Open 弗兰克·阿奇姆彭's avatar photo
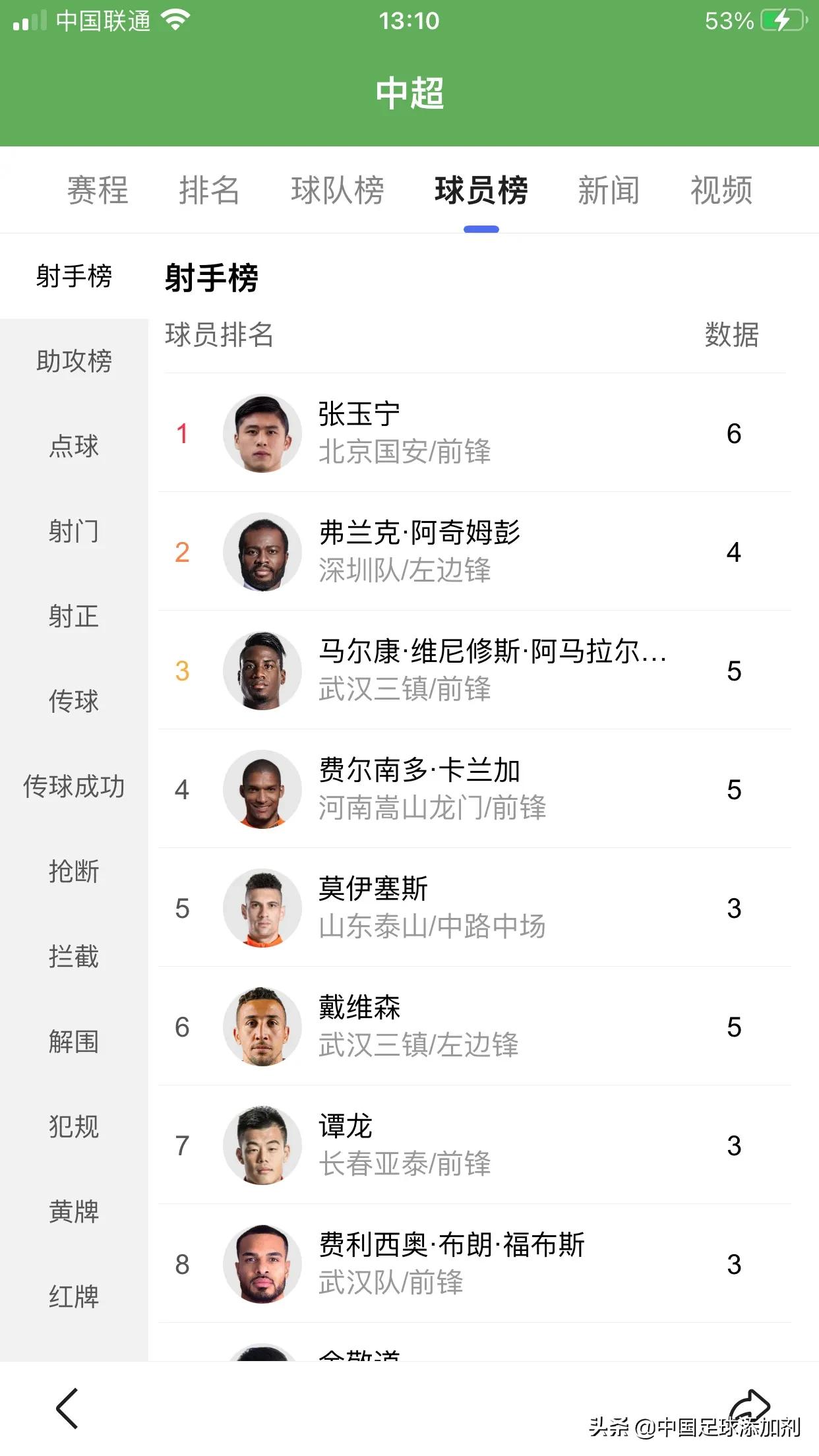Image resolution: width=819 pixels, height=1456 pixels. tap(261, 551)
